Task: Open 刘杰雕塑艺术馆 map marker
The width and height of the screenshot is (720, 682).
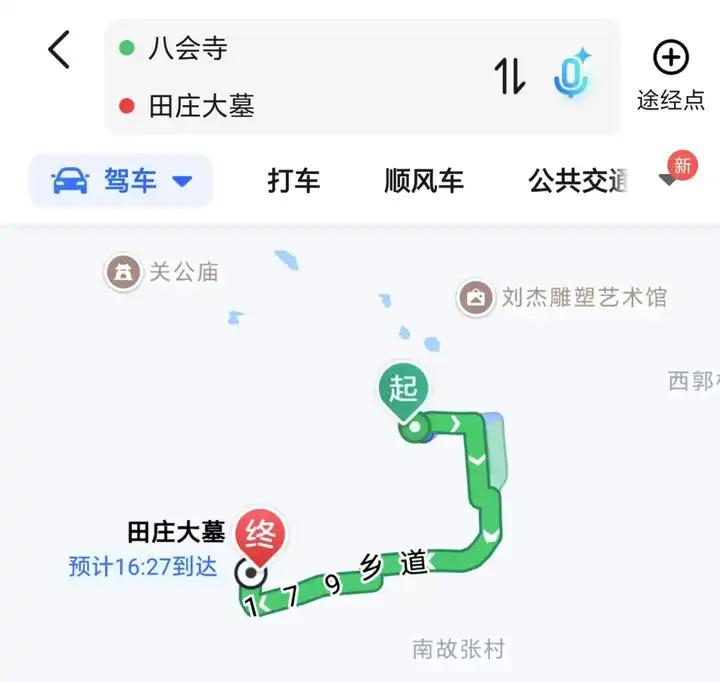Action: 477,297
